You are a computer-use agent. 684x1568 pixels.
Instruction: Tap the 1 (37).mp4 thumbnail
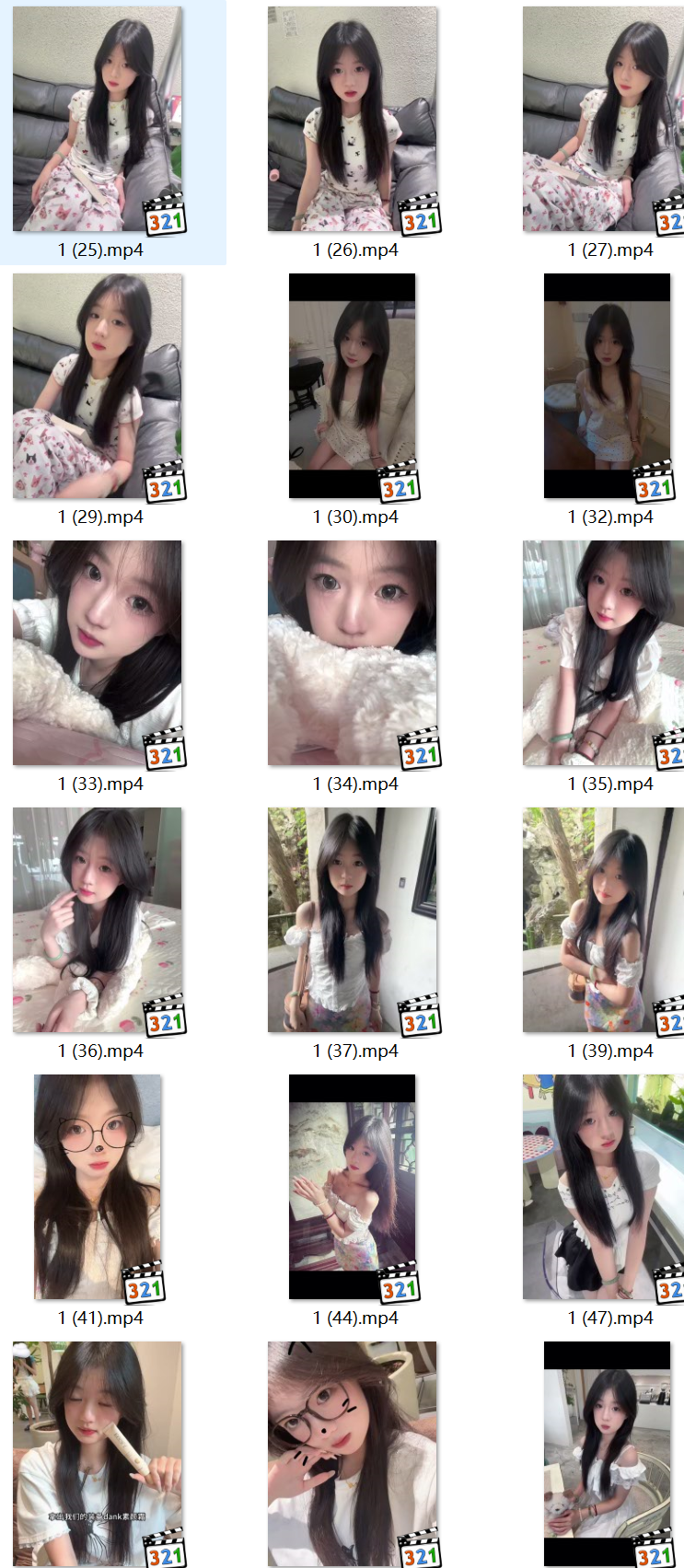point(353,921)
